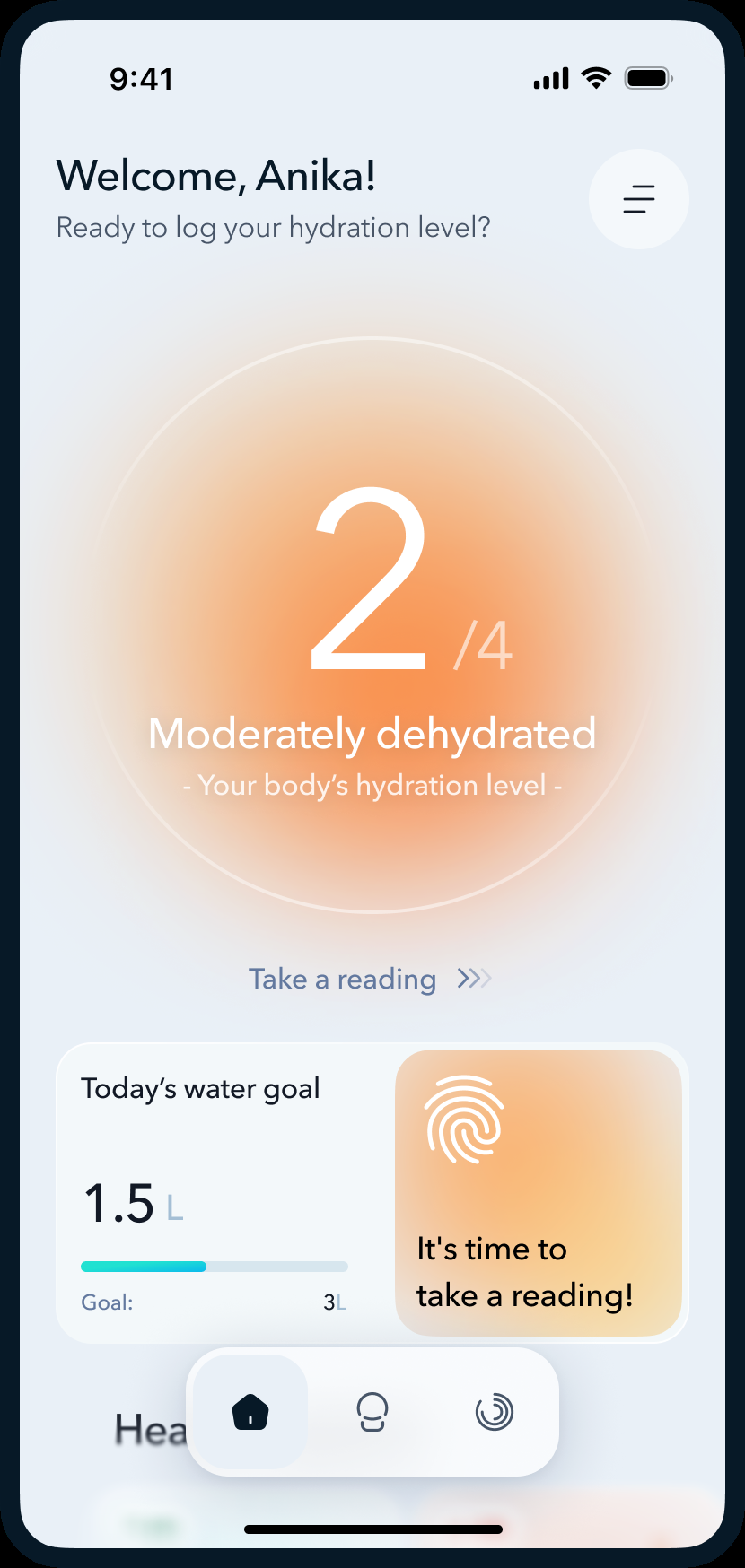Expand the partially hidden Health section
The height and width of the screenshot is (1568, 745).
click(x=153, y=1430)
